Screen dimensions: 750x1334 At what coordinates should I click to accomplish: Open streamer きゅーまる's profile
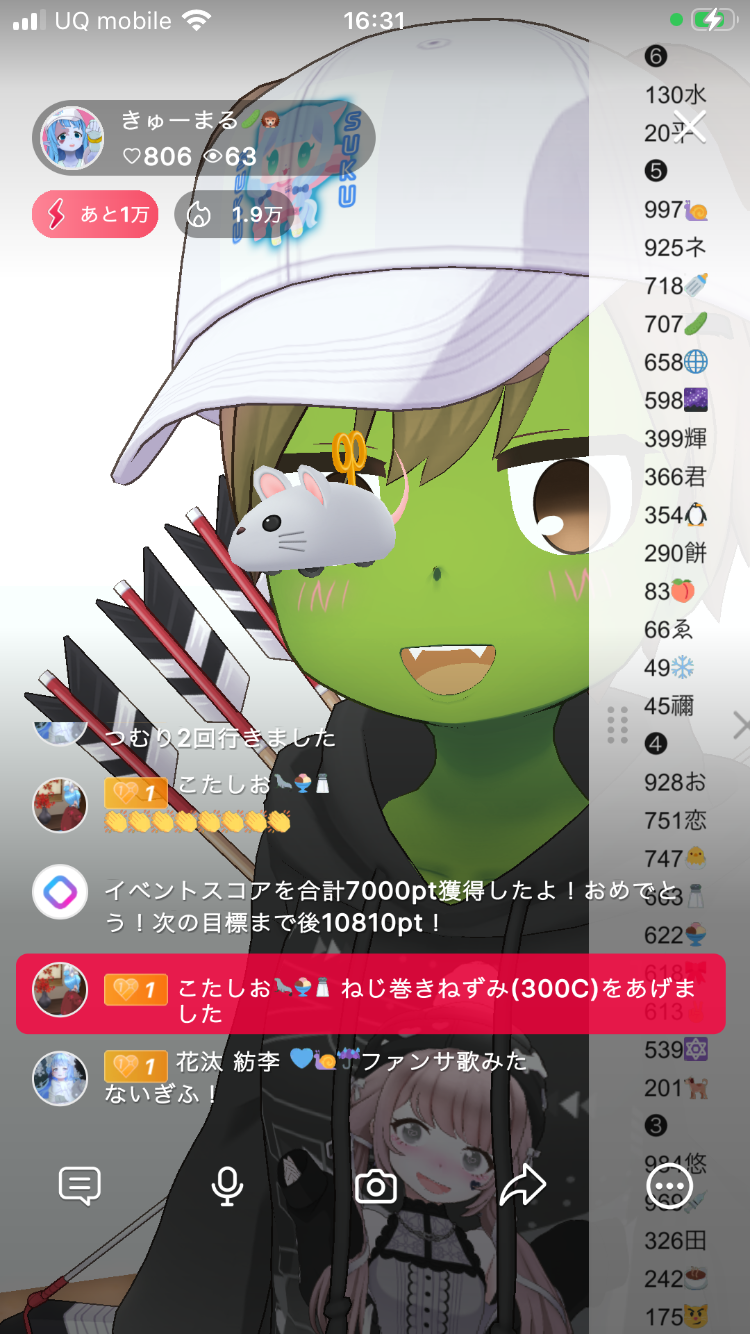tap(70, 140)
